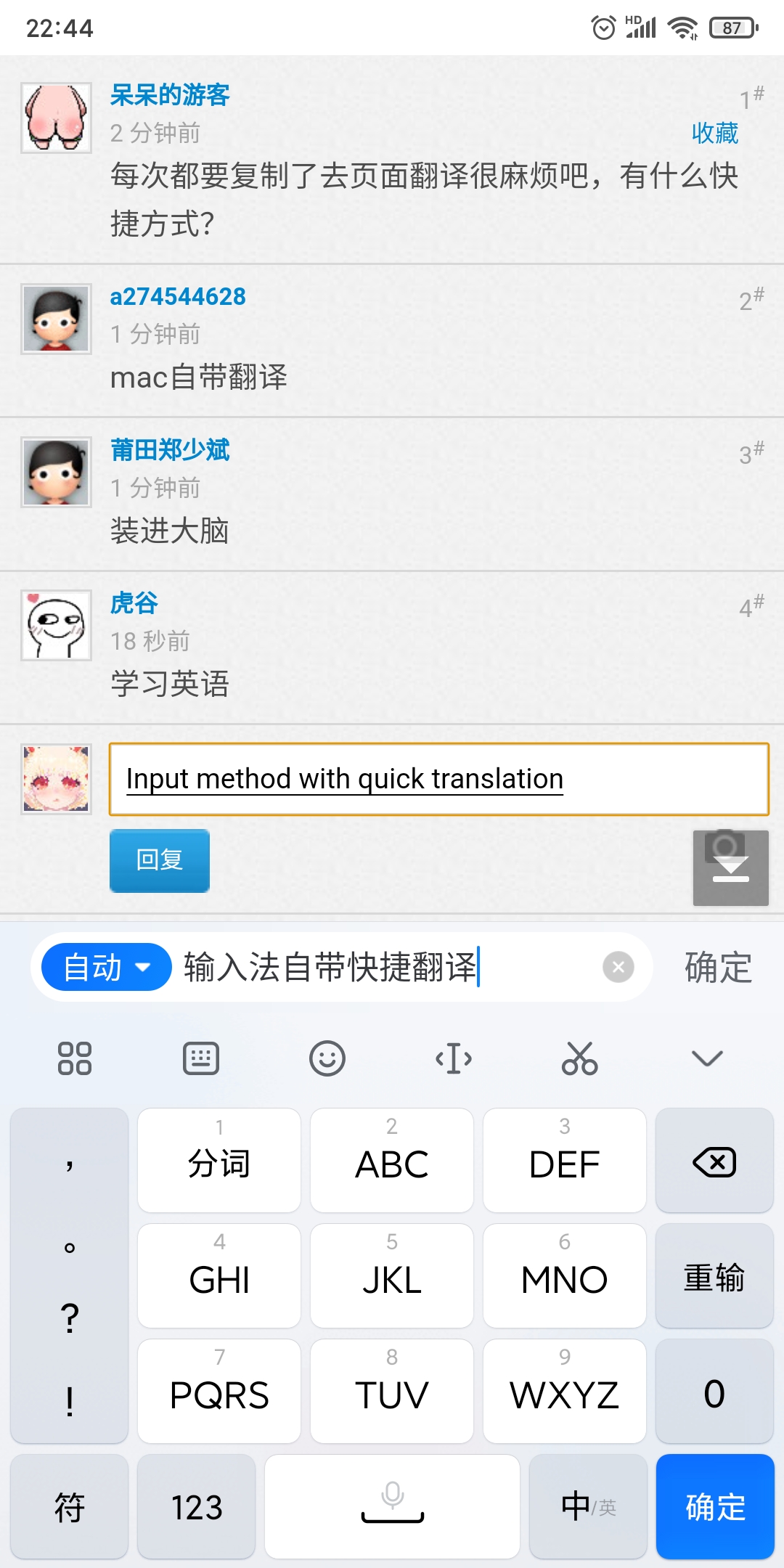Open keyboard layout switcher icon
This screenshot has width=784, height=1568.
point(201,1058)
